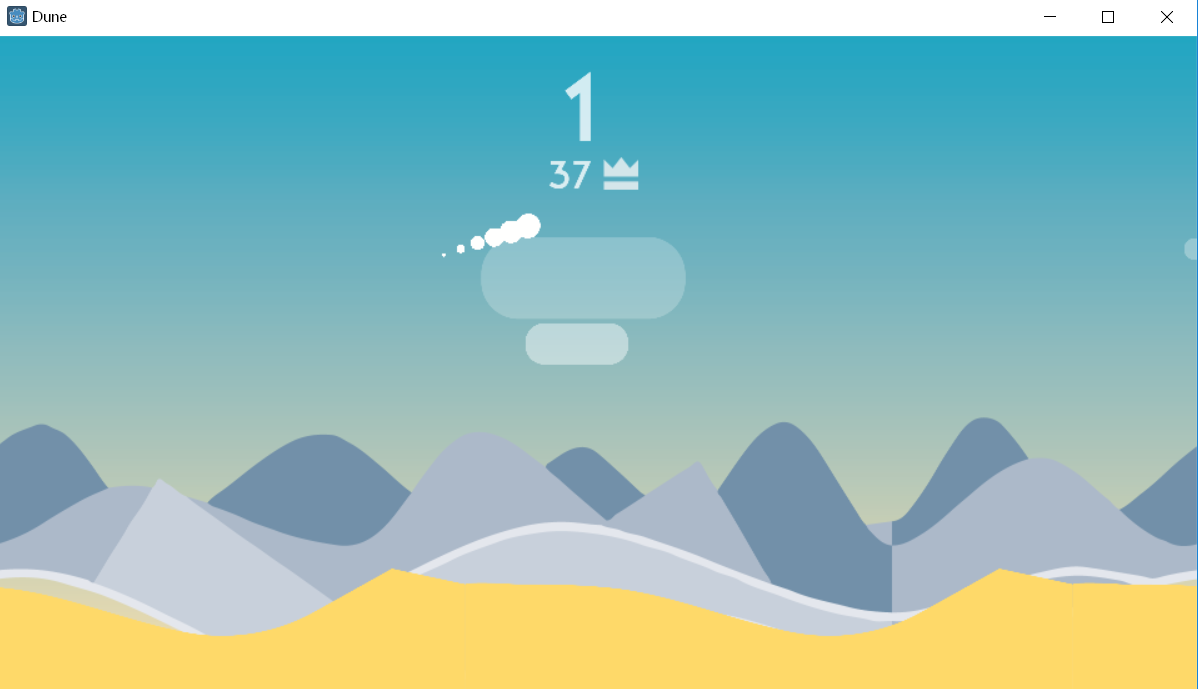
Task: Close the Dune game window
Action: click(x=1166, y=17)
